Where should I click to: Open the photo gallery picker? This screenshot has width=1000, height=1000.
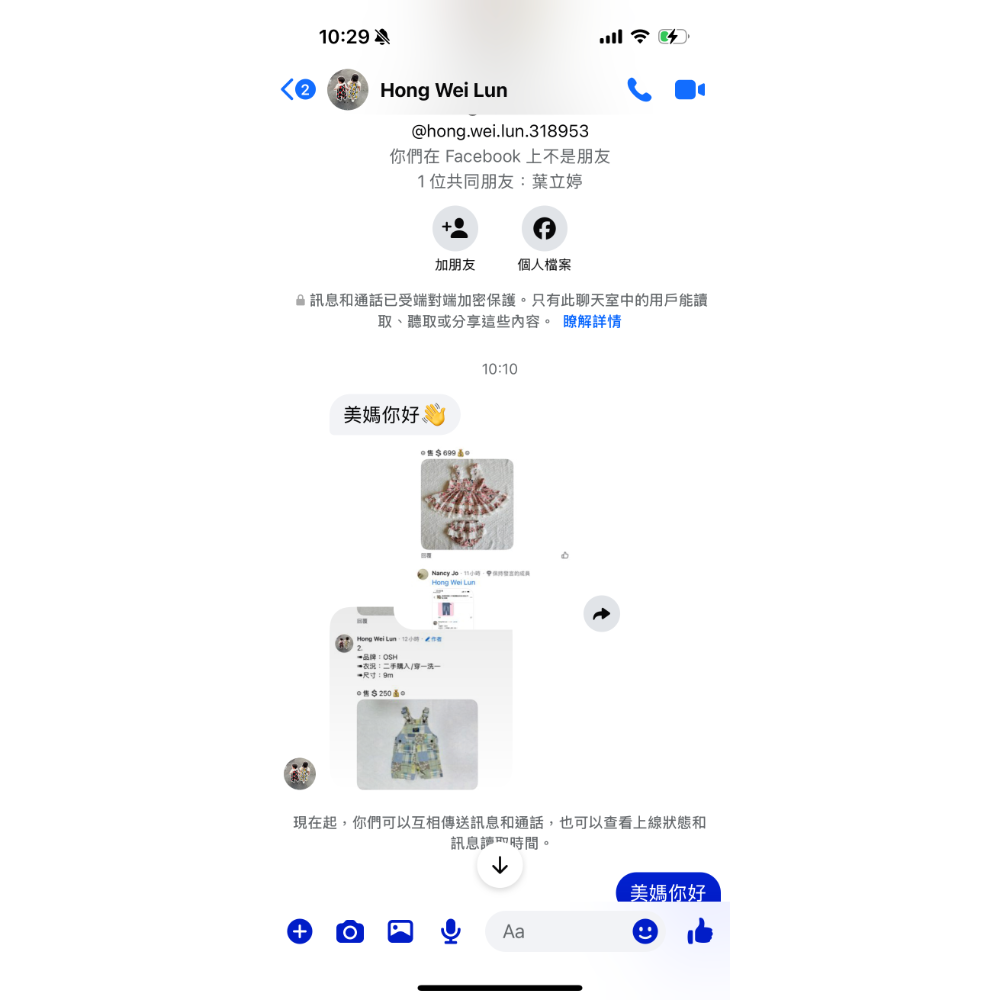tap(400, 932)
